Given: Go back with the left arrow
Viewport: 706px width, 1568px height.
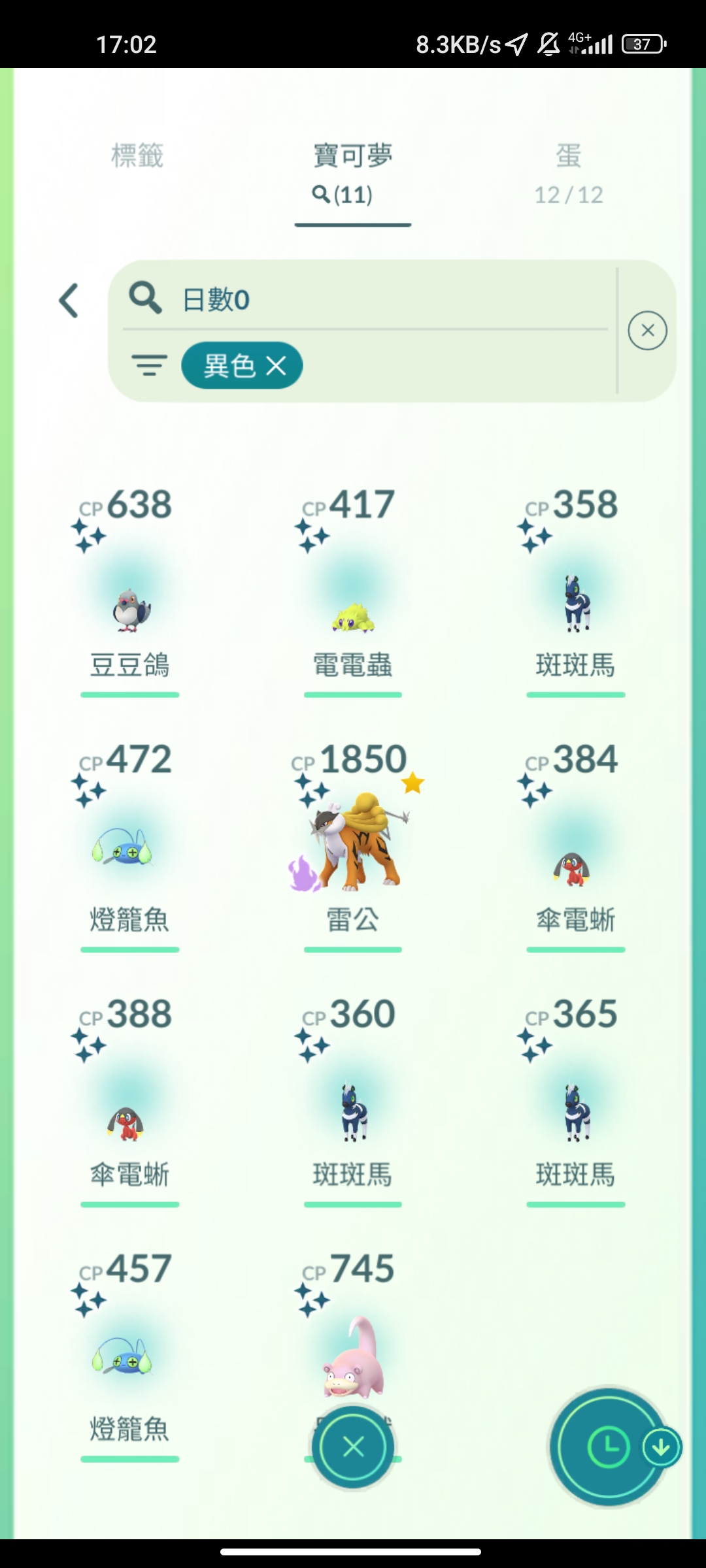Looking at the screenshot, I should (x=69, y=301).
